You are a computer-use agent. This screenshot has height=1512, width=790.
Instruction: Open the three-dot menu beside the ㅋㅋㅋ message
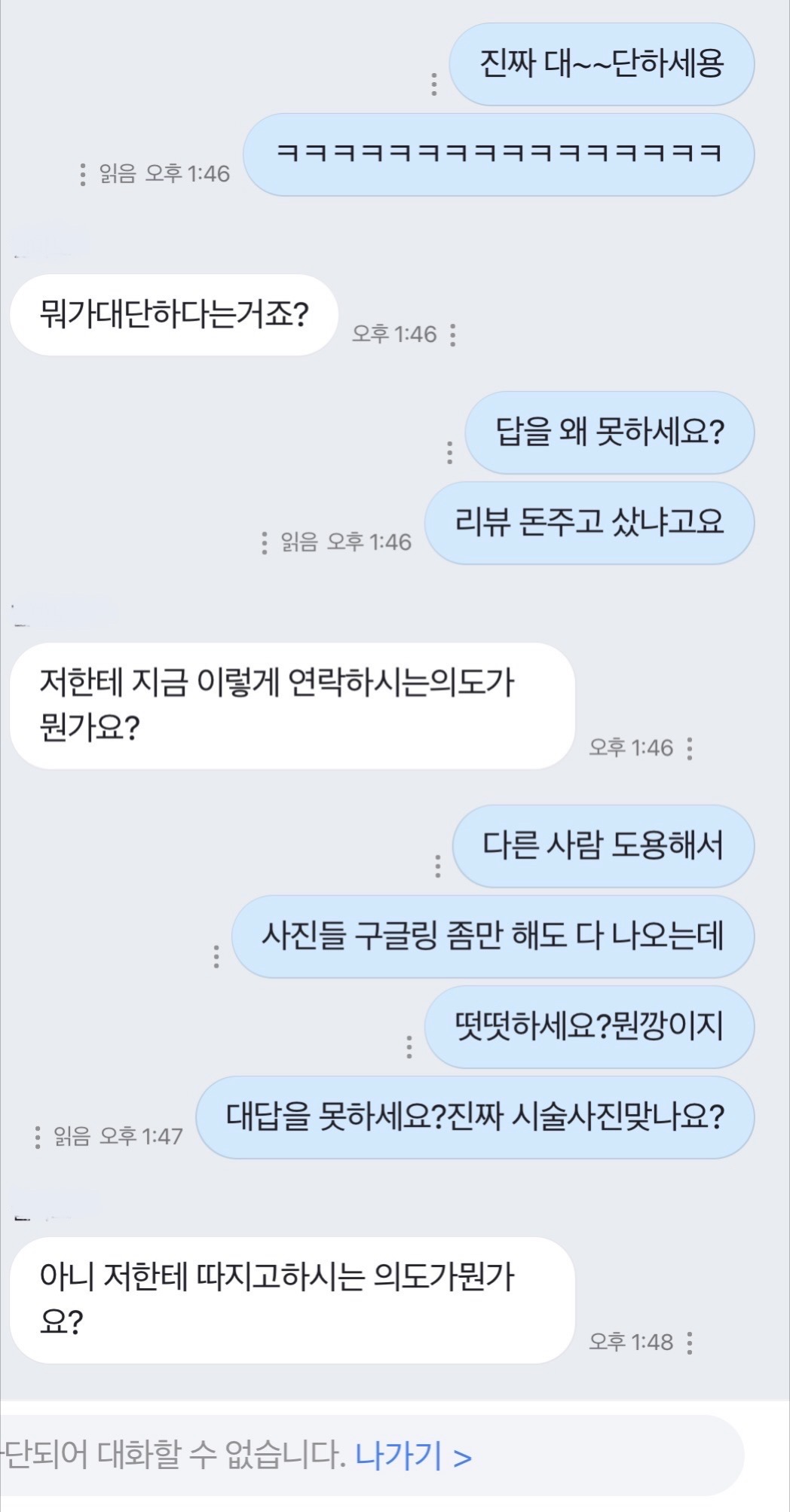pos(82,174)
